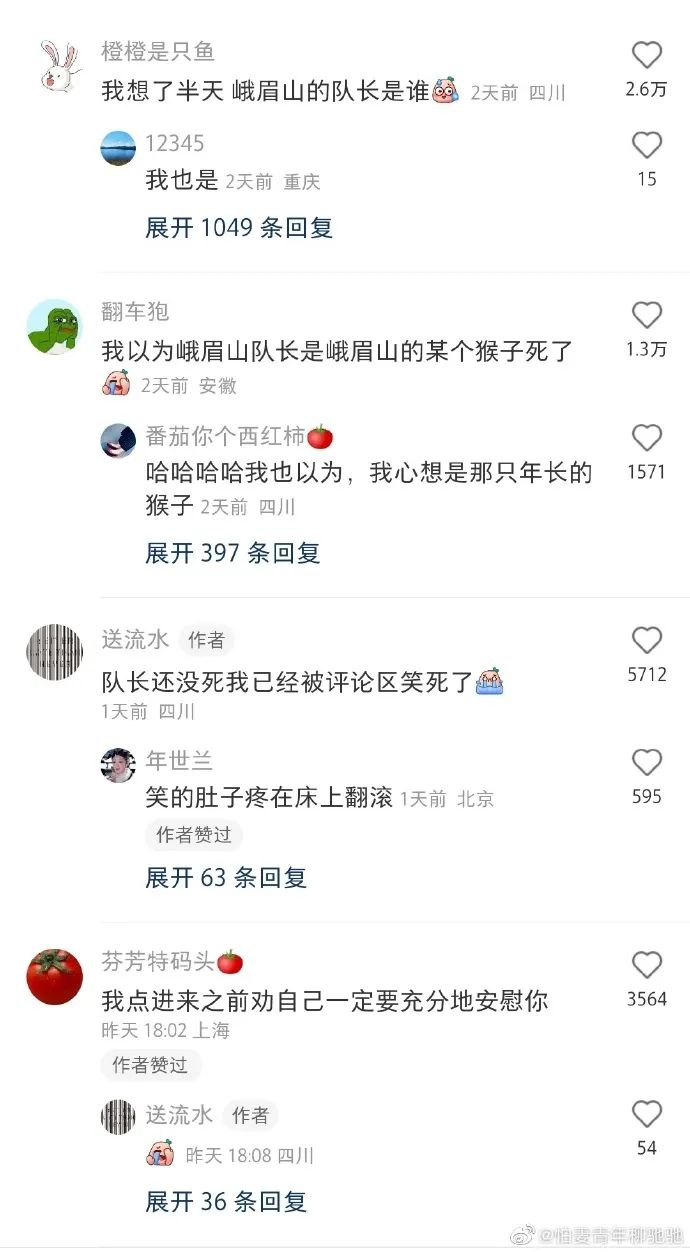Open 橙橙是只鱼's rabbit avatar profile
Viewport: 690px width, 1252px height.
coord(59,66)
